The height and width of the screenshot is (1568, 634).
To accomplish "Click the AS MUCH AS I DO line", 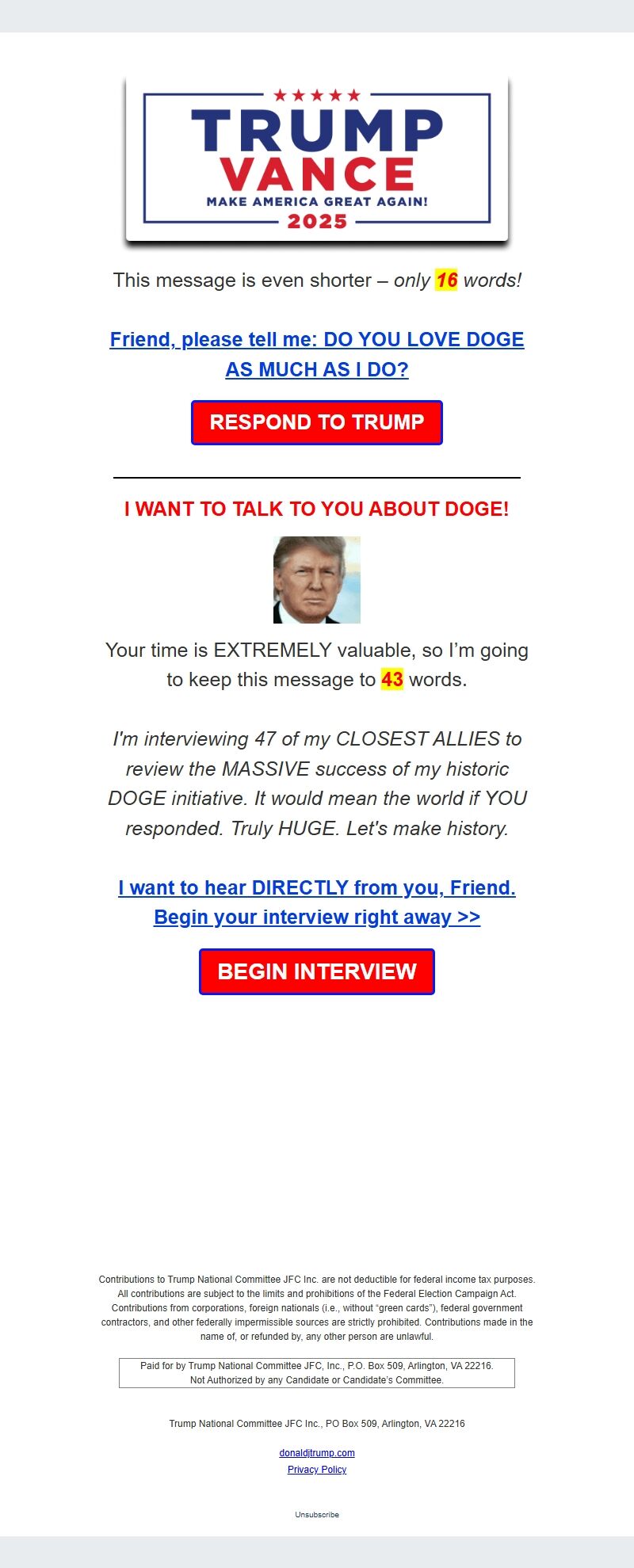I will (x=317, y=369).
